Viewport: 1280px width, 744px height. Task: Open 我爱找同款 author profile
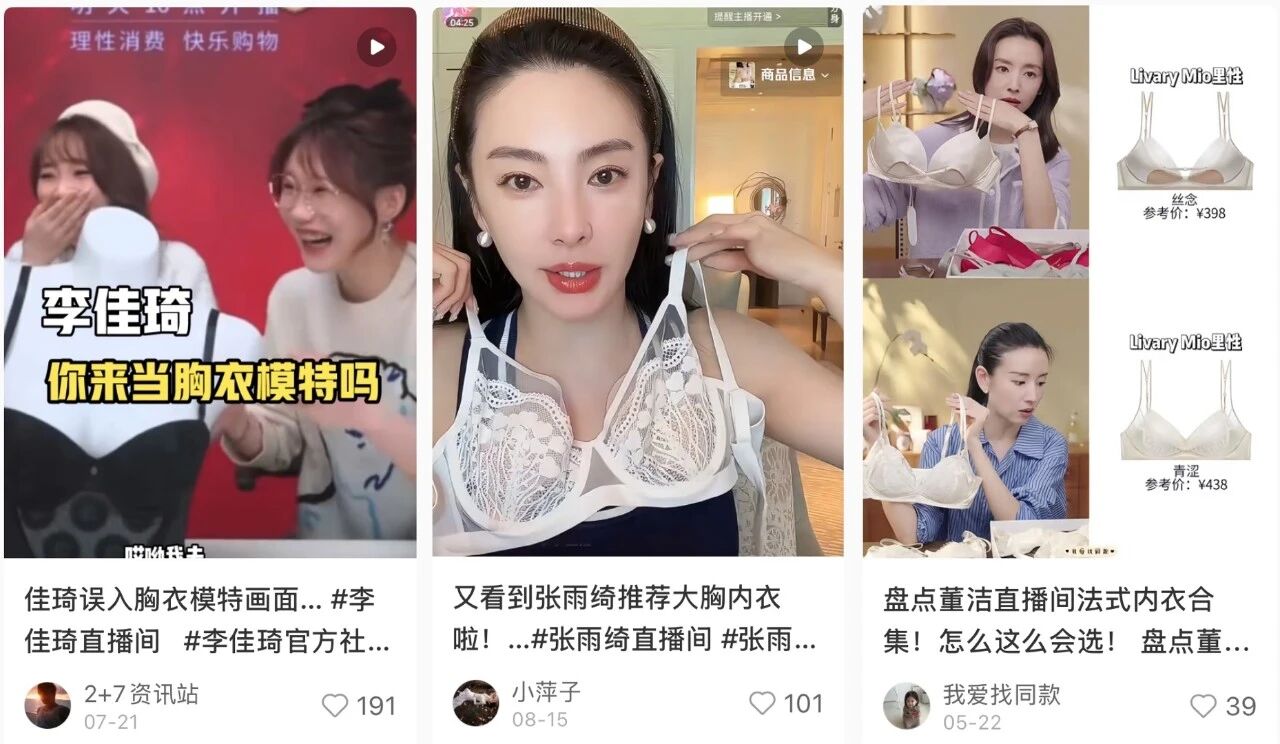coord(906,706)
